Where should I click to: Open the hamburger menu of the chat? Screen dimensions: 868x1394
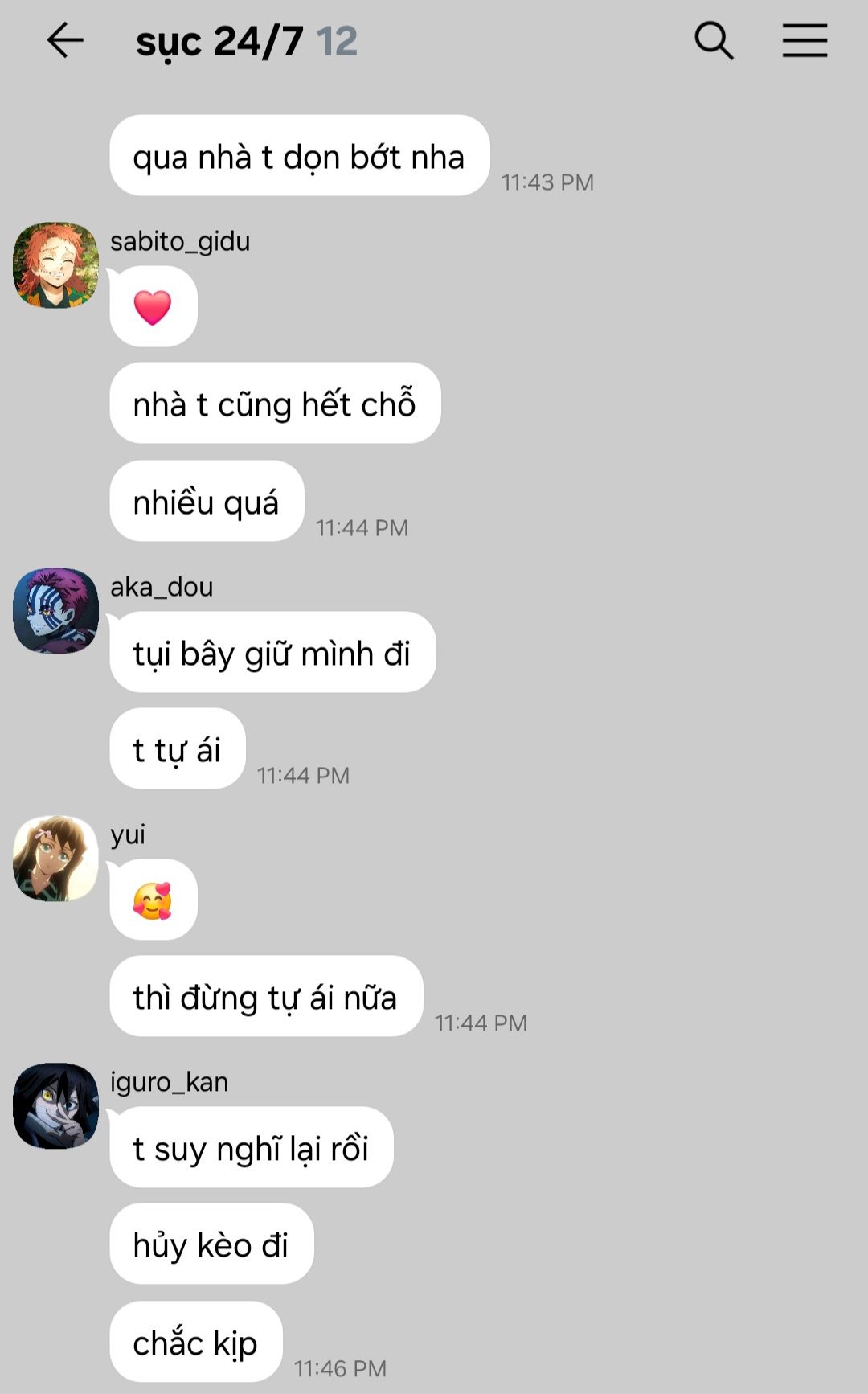(x=805, y=41)
